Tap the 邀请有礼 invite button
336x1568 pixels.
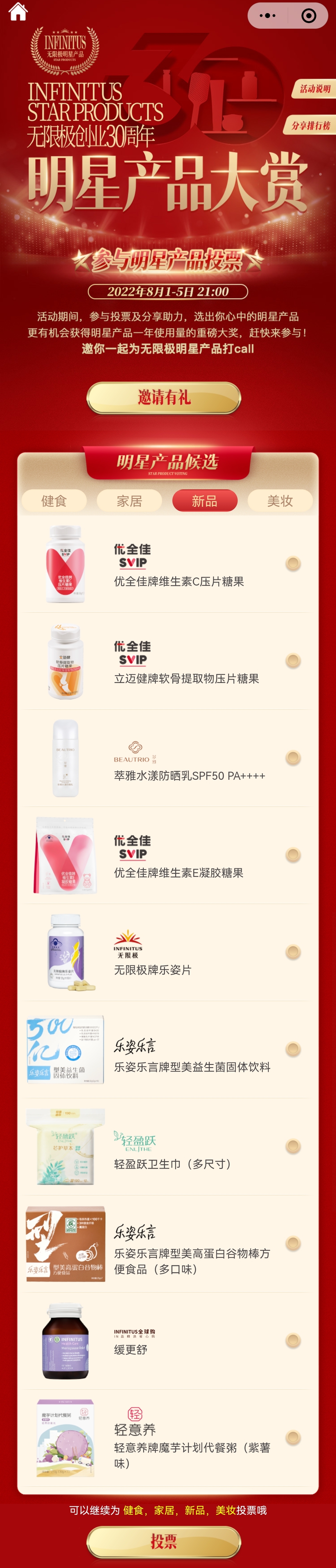[x=164, y=398]
